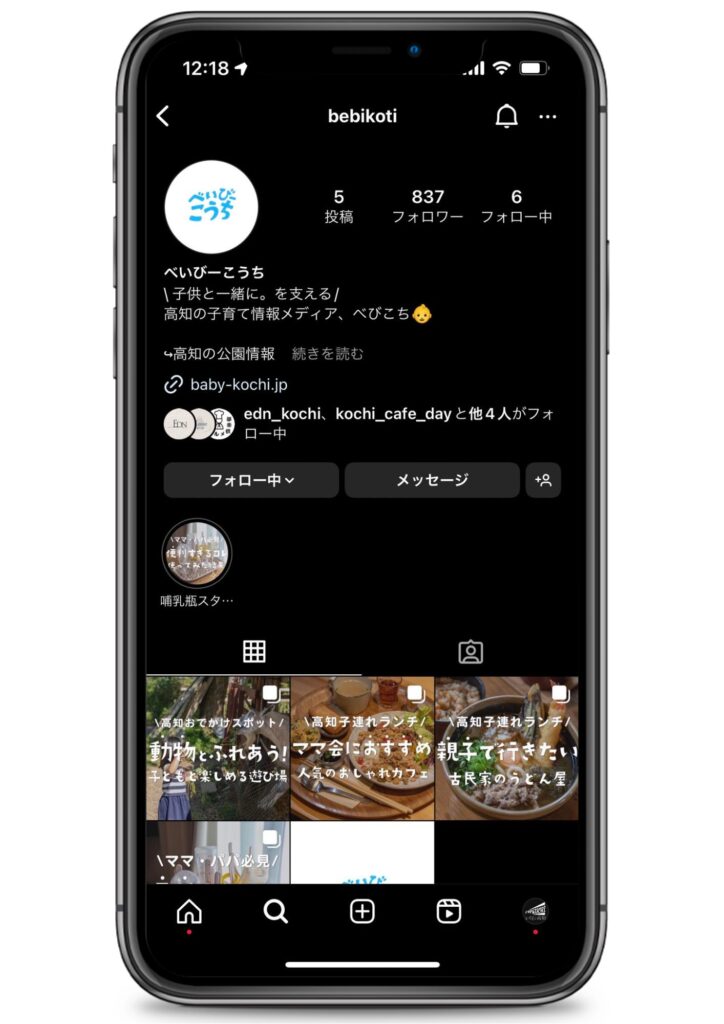Create a new post with plus icon
Screen dimensions: 724x1024
(x=362, y=911)
